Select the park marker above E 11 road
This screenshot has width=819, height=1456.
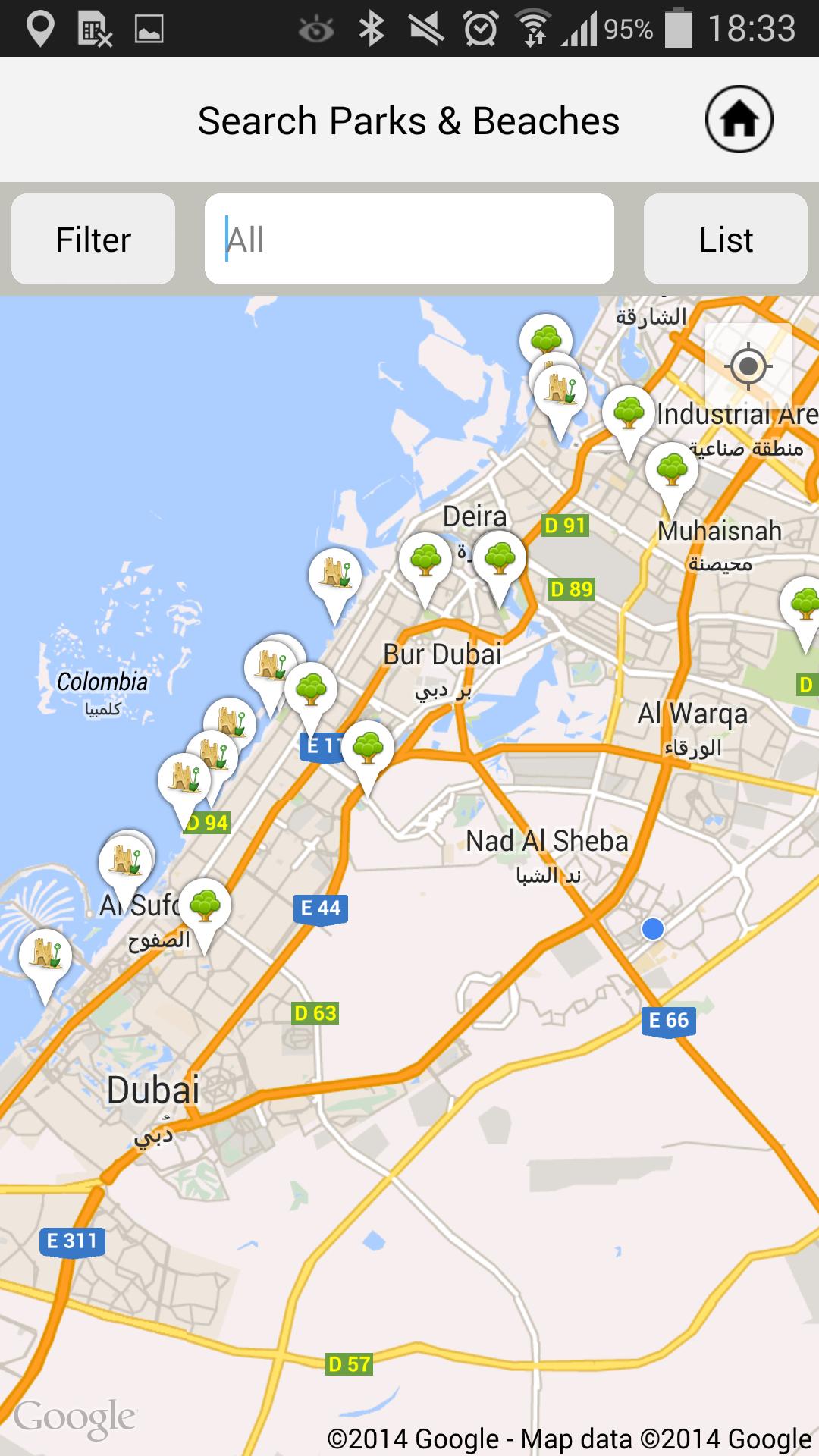[311, 690]
